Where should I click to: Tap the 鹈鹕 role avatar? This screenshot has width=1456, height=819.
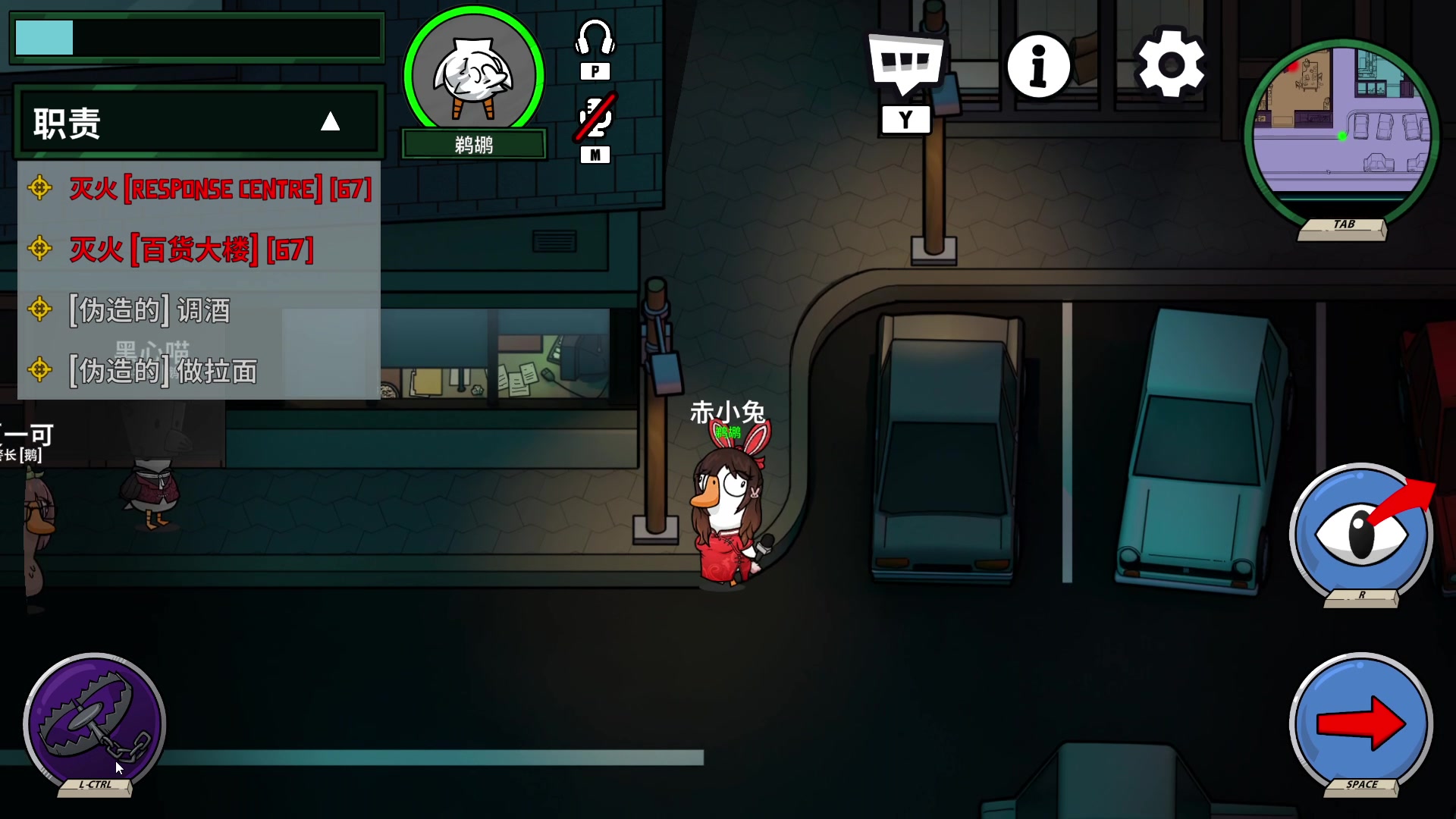pos(473,76)
